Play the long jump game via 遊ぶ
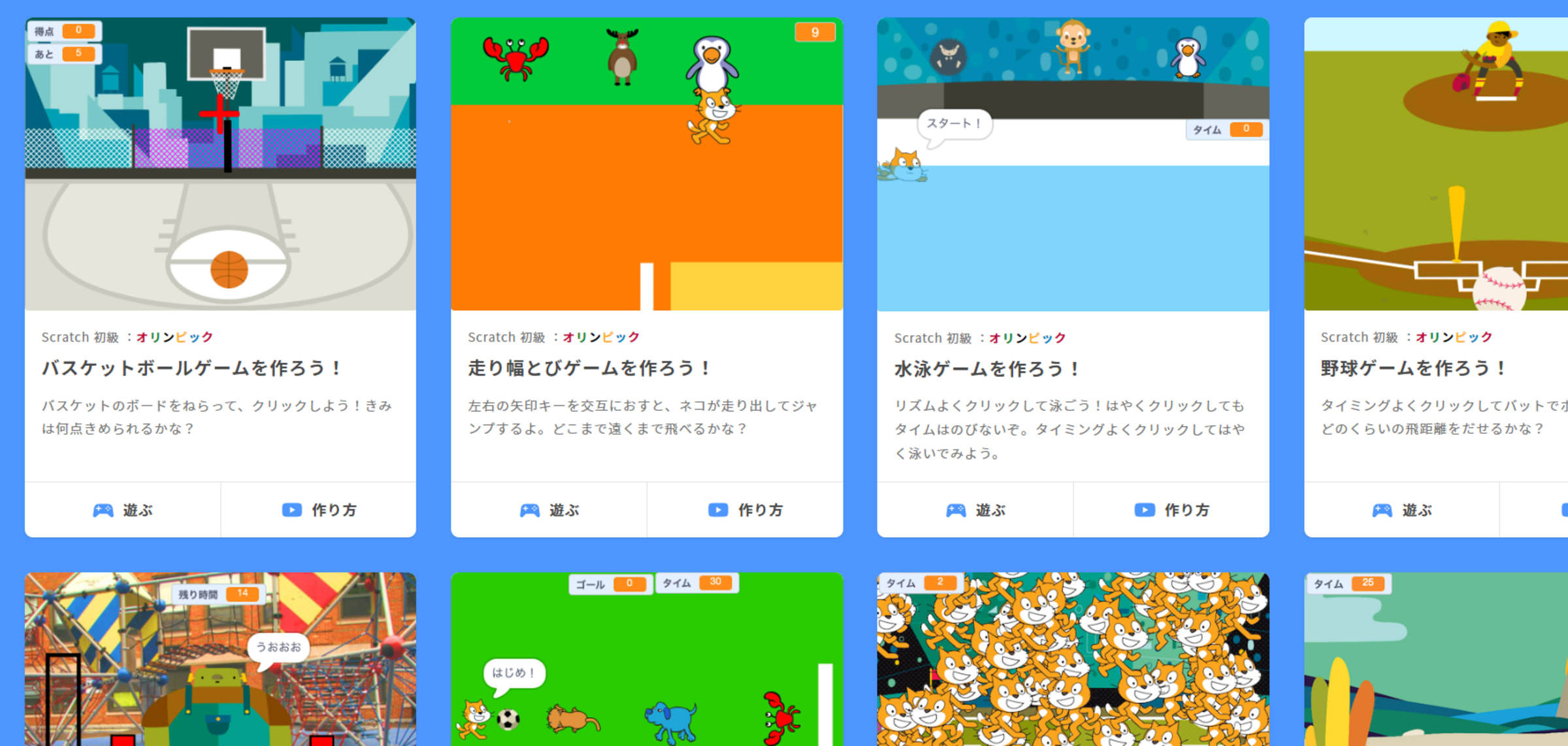Viewport: 1568px width, 746px height. click(x=549, y=510)
